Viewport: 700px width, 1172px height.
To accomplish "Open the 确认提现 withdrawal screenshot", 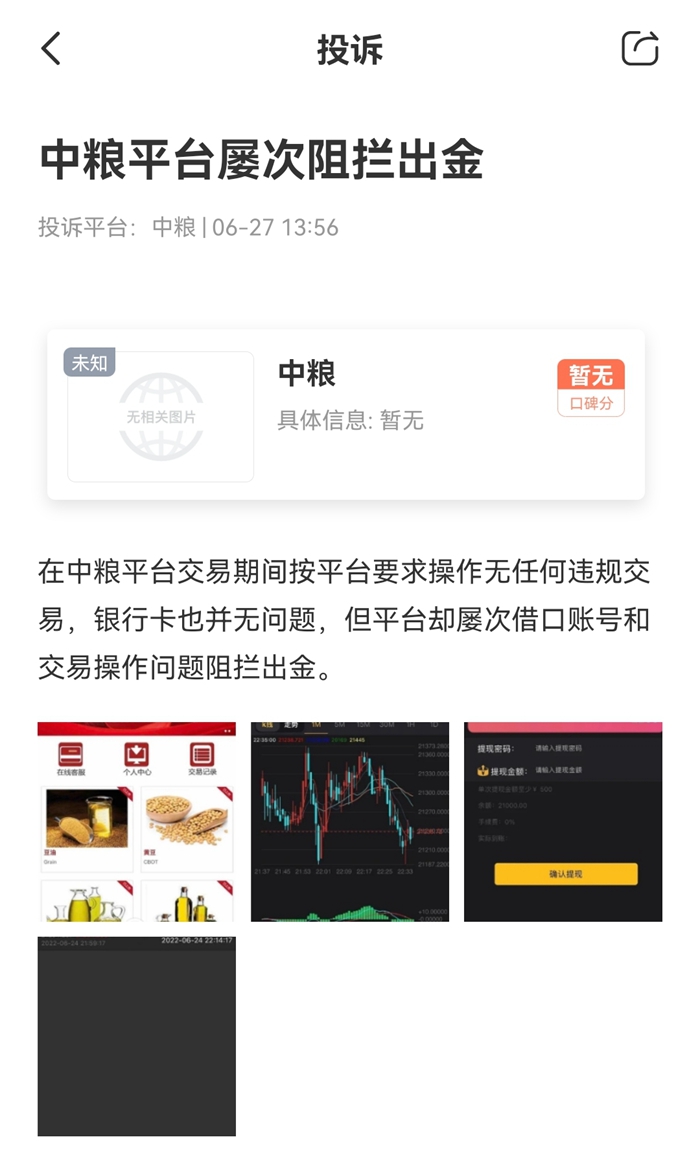I will [x=563, y=821].
